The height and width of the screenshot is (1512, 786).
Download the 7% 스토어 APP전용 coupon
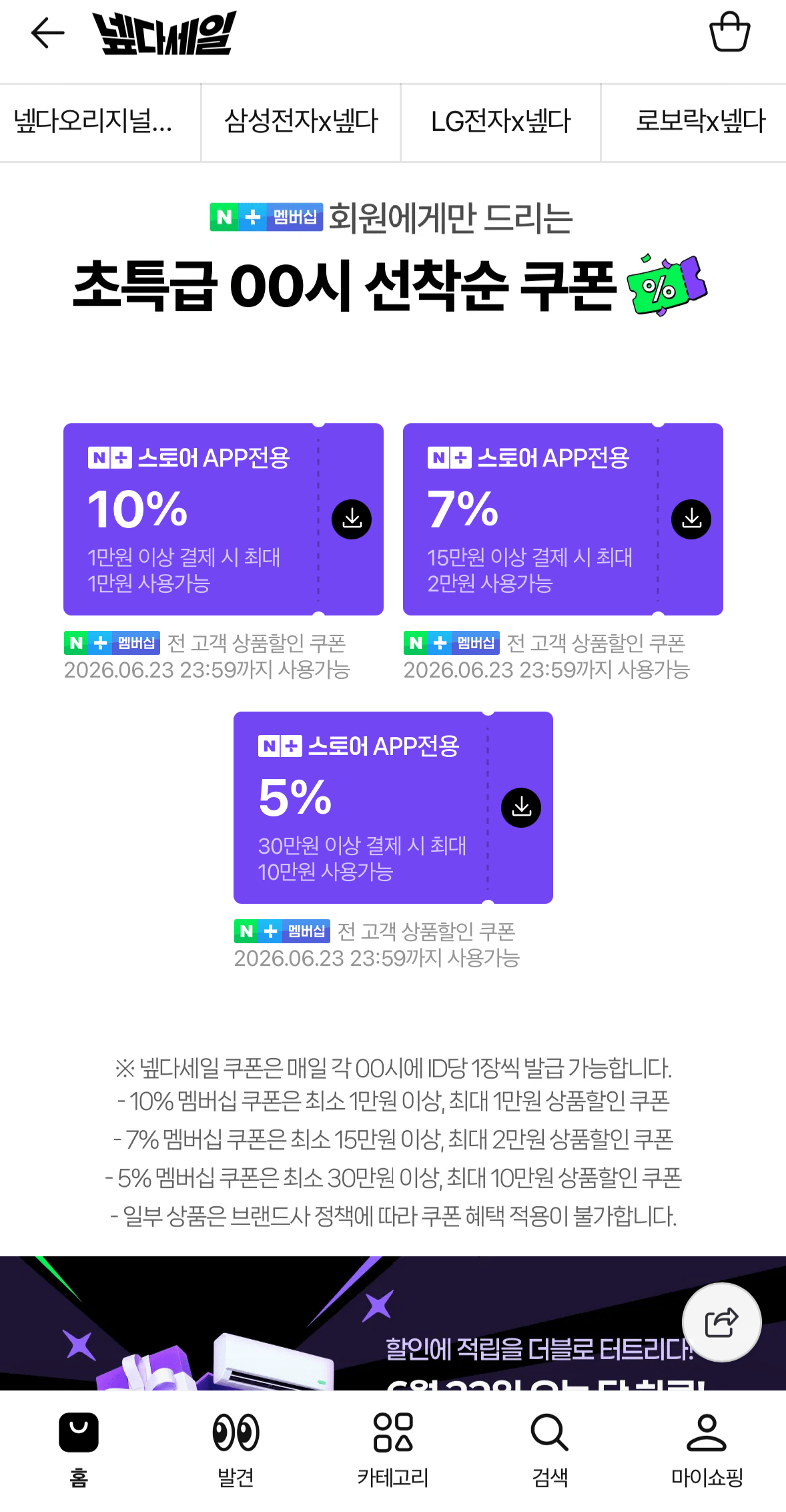tap(691, 519)
